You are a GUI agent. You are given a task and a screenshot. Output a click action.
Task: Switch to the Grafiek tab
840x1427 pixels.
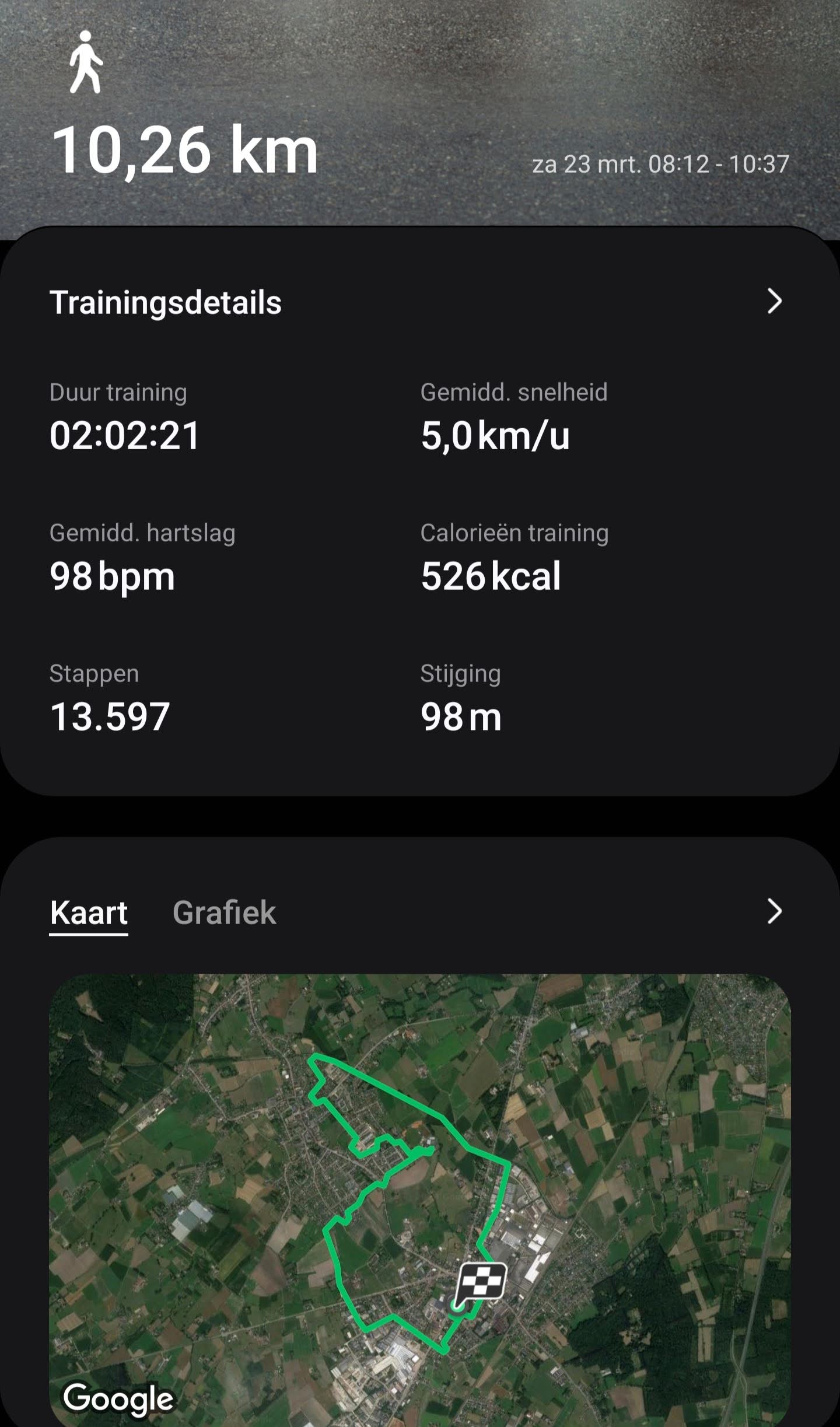tap(224, 912)
